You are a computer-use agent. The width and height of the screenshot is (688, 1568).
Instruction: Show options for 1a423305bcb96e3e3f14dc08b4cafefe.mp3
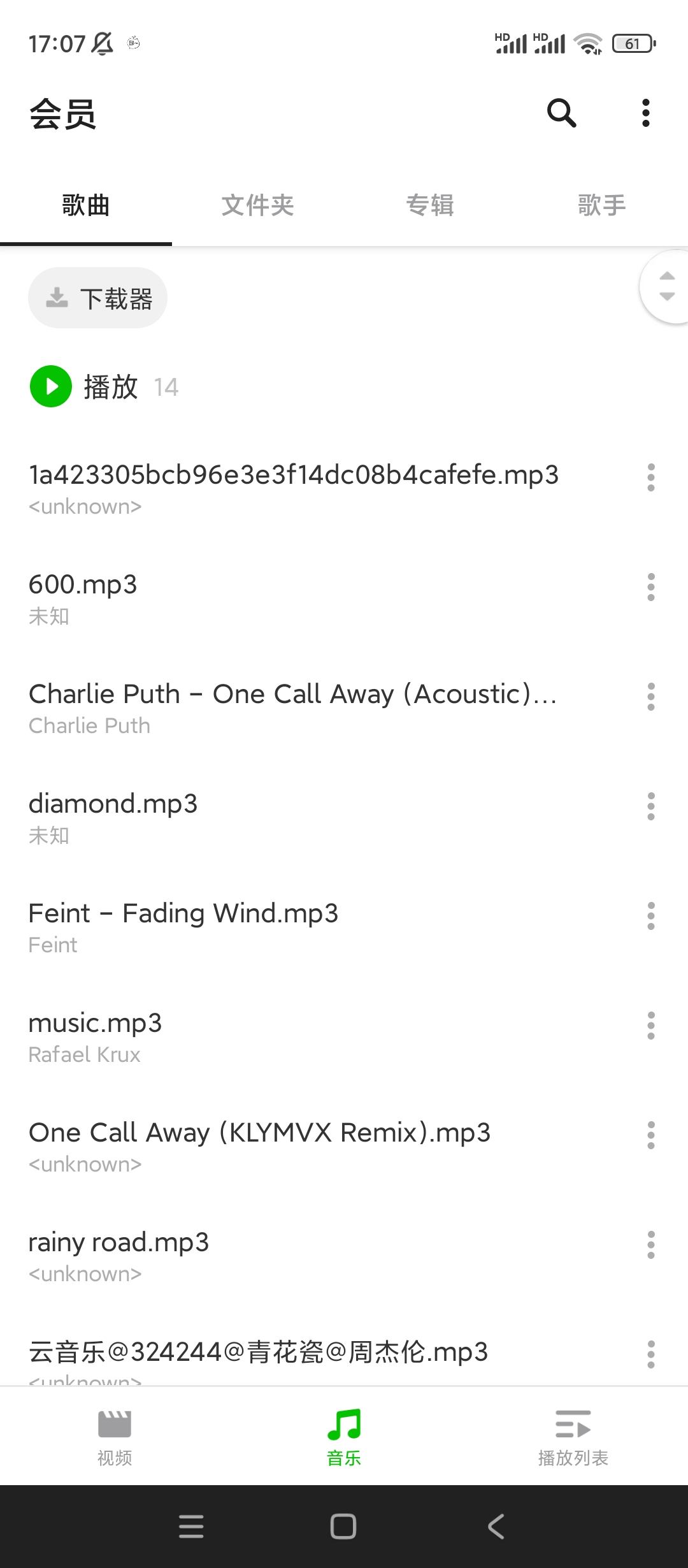(x=650, y=477)
